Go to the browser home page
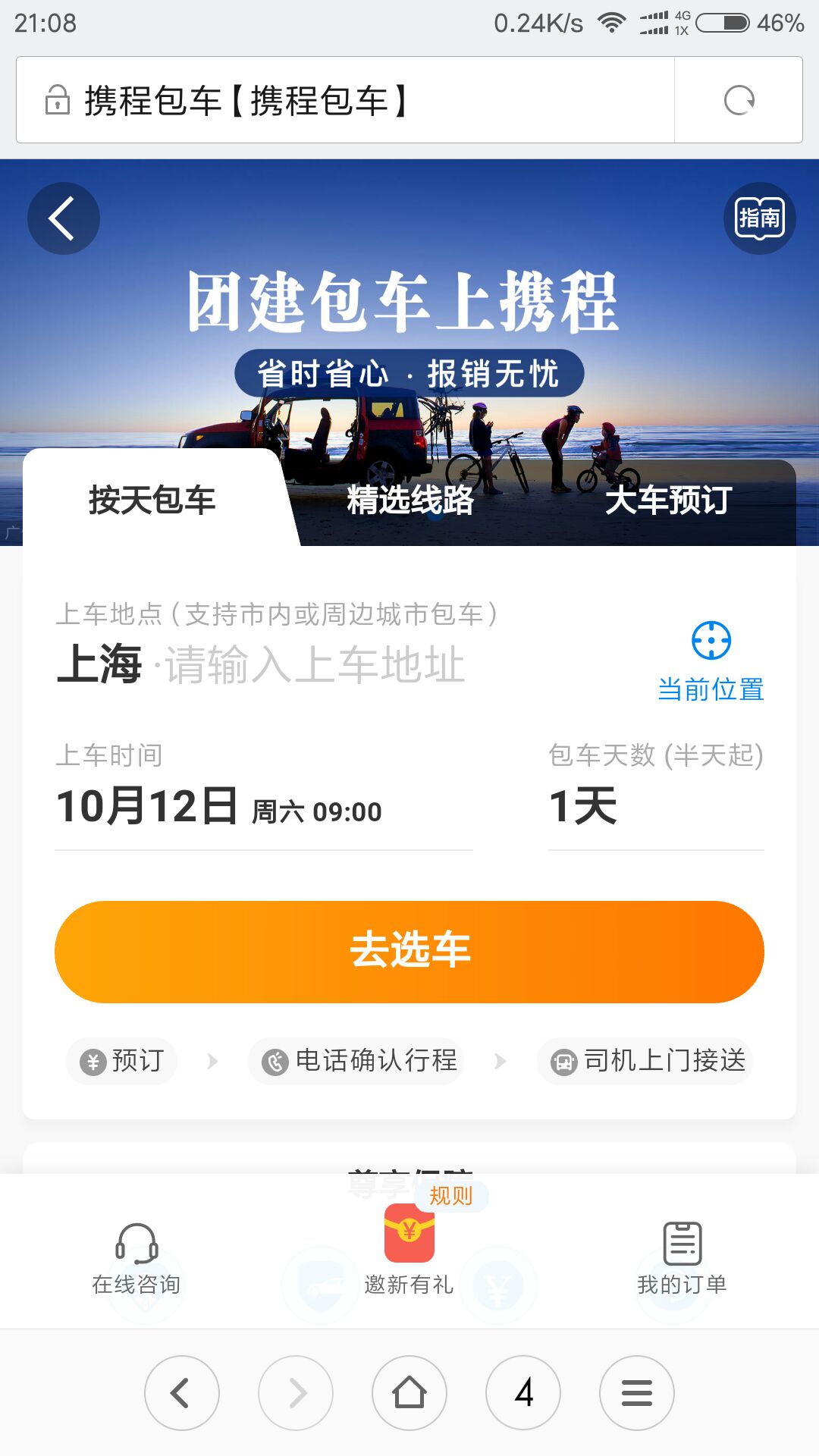The image size is (819, 1456). click(409, 1393)
